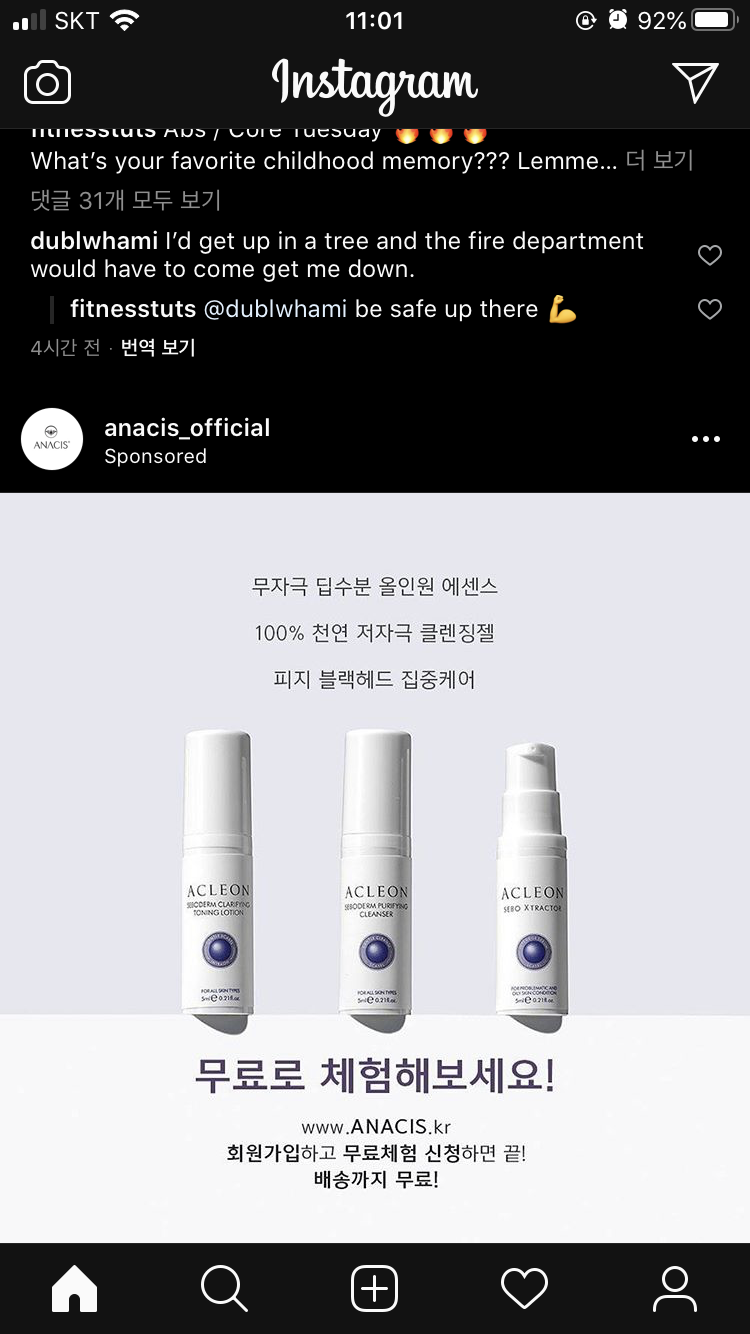
Task: Like the fitnesstuts reply comment
Action: click(709, 309)
